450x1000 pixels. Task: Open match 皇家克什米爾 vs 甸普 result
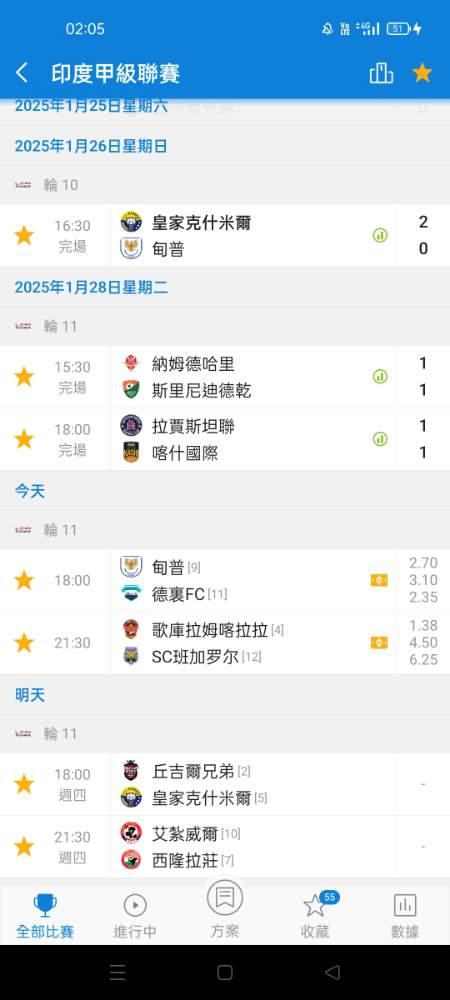click(x=225, y=235)
